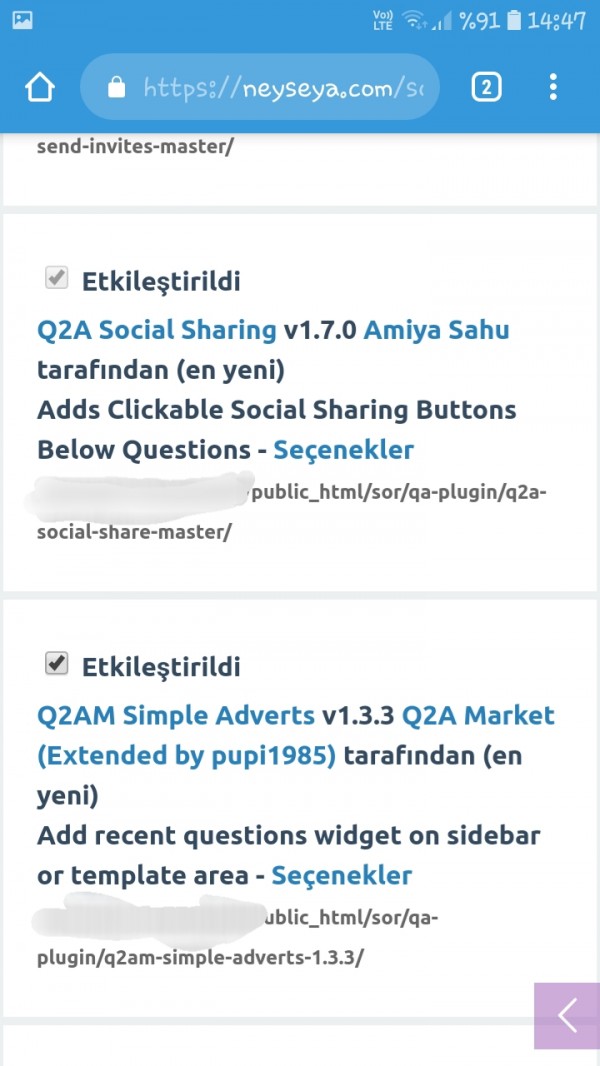The image size is (600, 1066).
Task: Visit Amiya Sahu's author link
Action: (436, 329)
